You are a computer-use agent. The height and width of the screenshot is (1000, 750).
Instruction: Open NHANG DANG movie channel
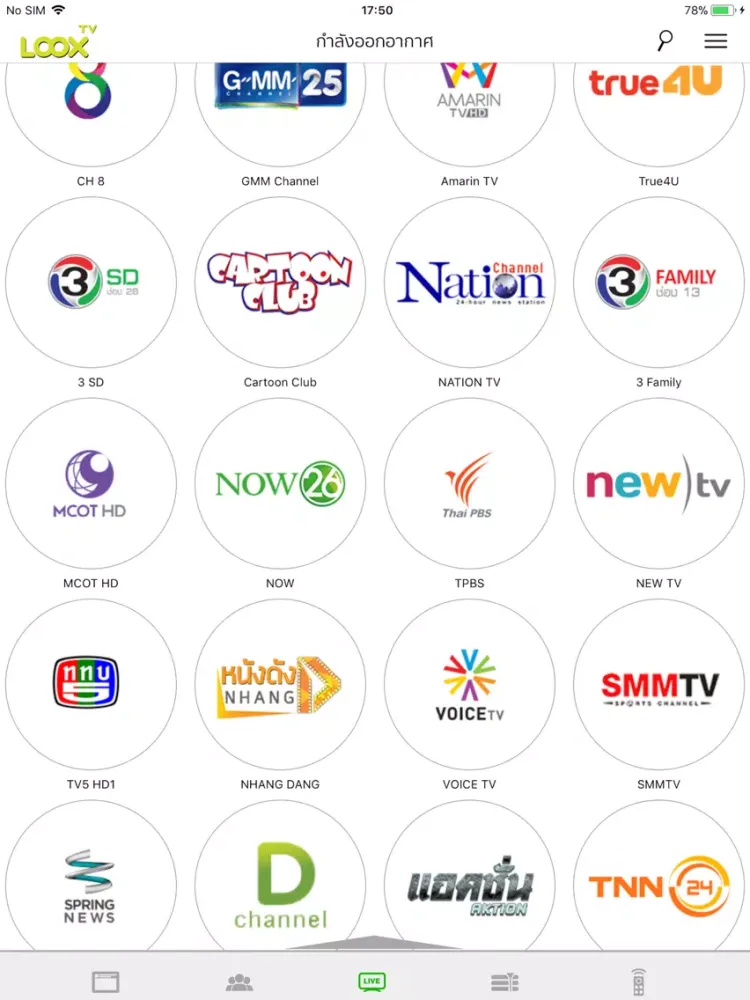[x=280, y=684]
